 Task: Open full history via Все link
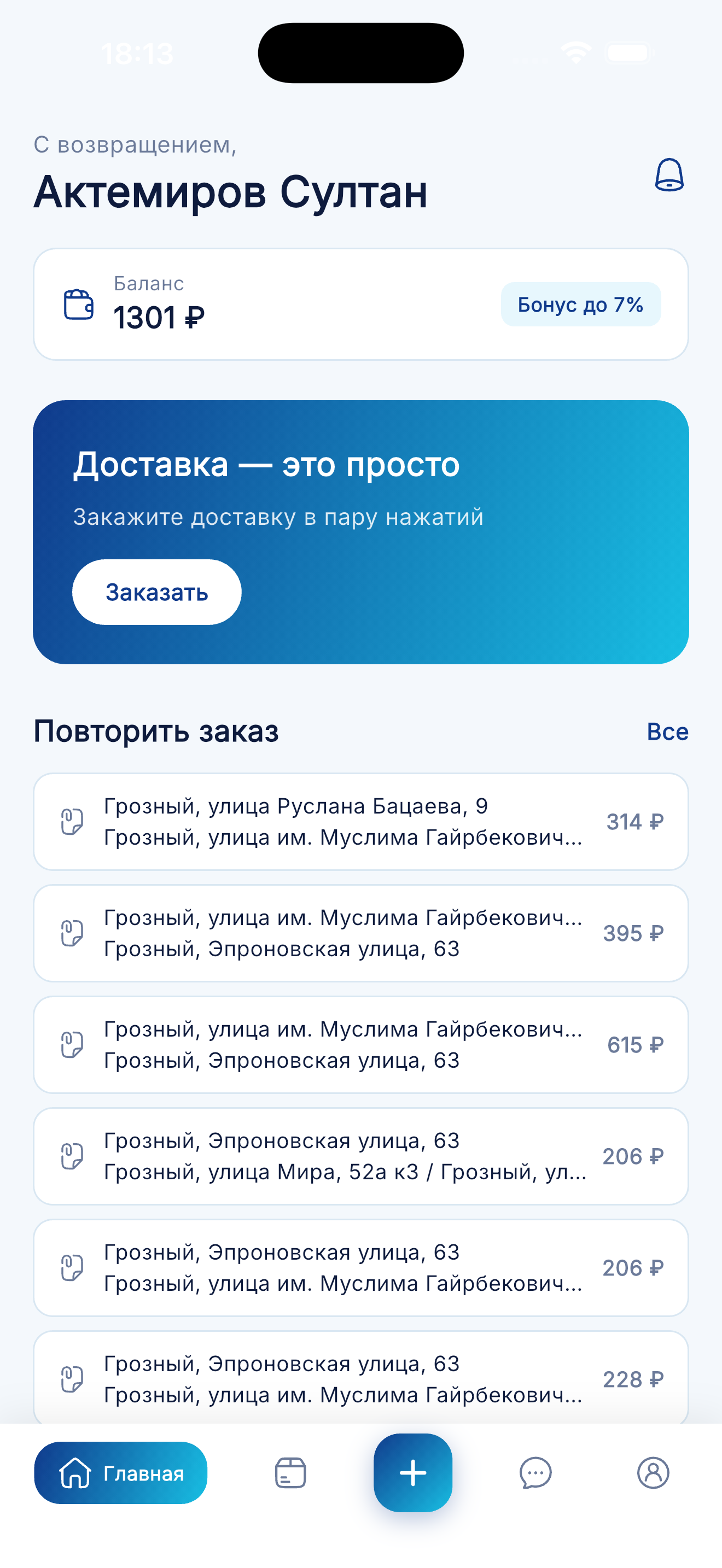click(667, 731)
